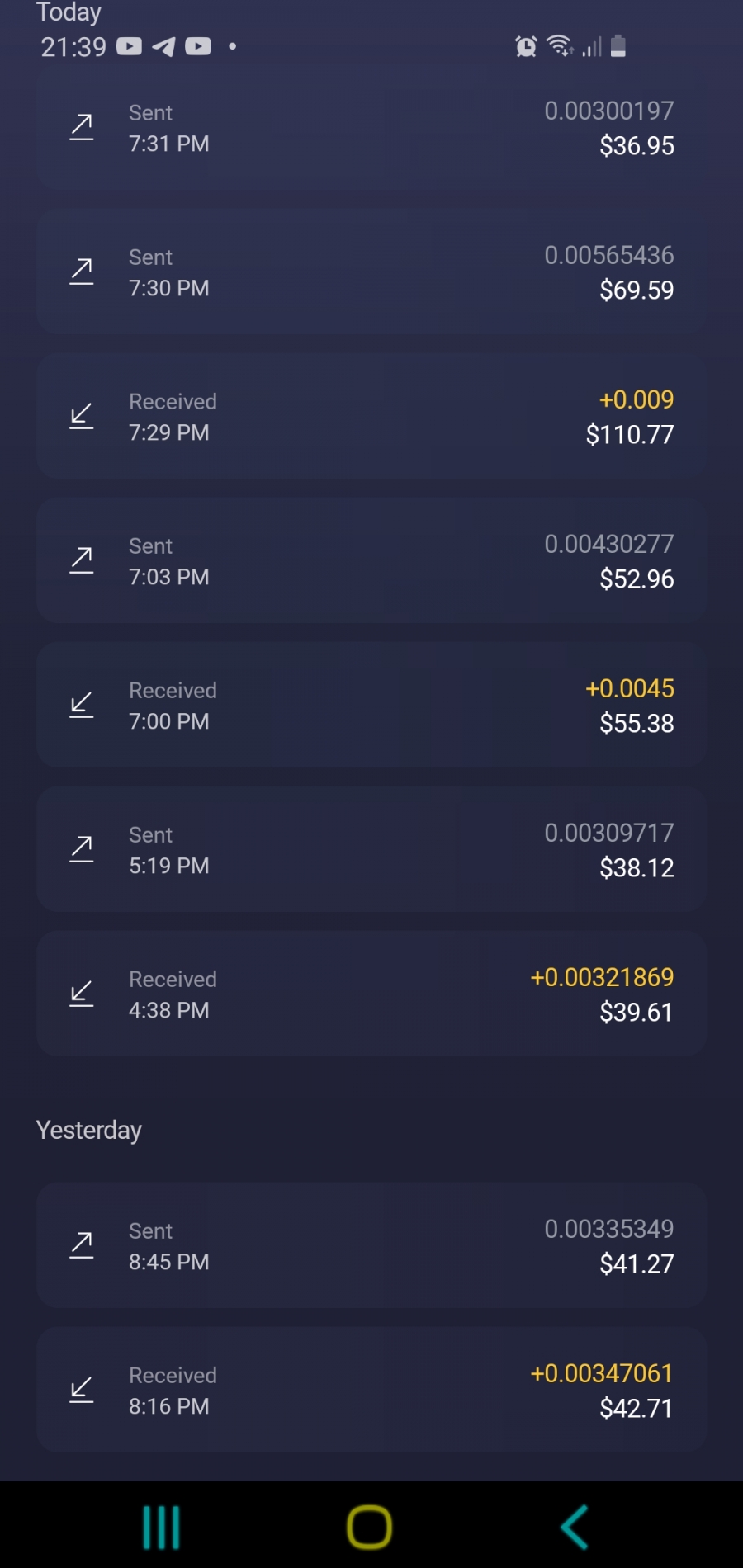View the 4:38 PM Received transaction of $39.61
The width and height of the screenshot is (743, 1568).
coord(371,994)
